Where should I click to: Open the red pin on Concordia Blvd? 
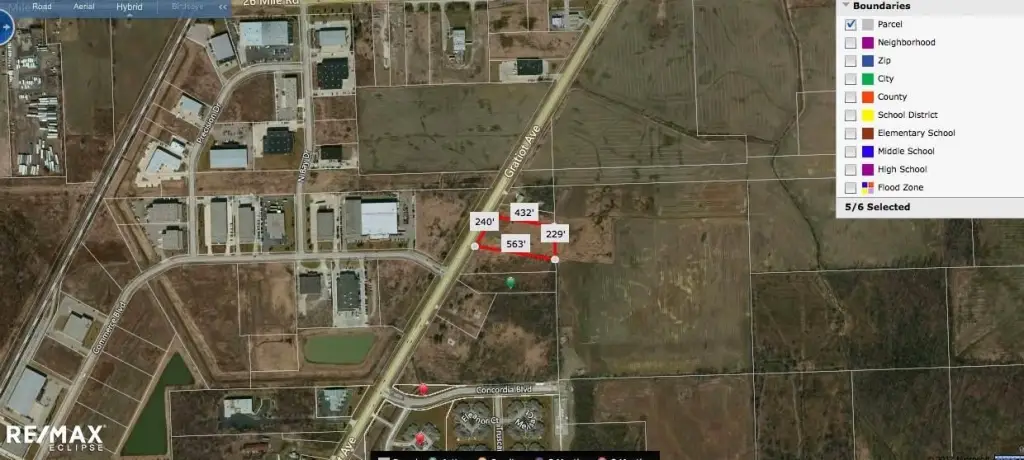[x=423, y=389]
